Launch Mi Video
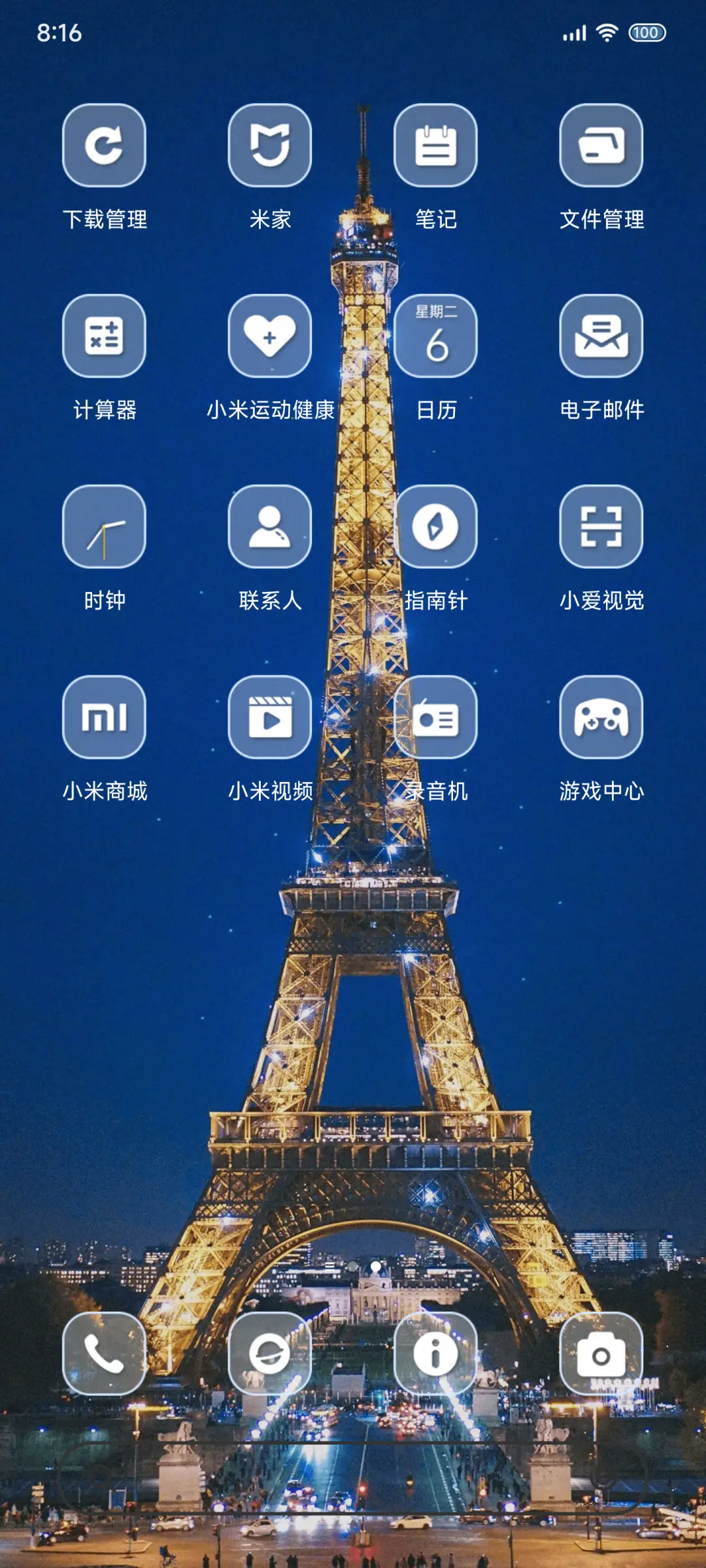 click(270, 719)
